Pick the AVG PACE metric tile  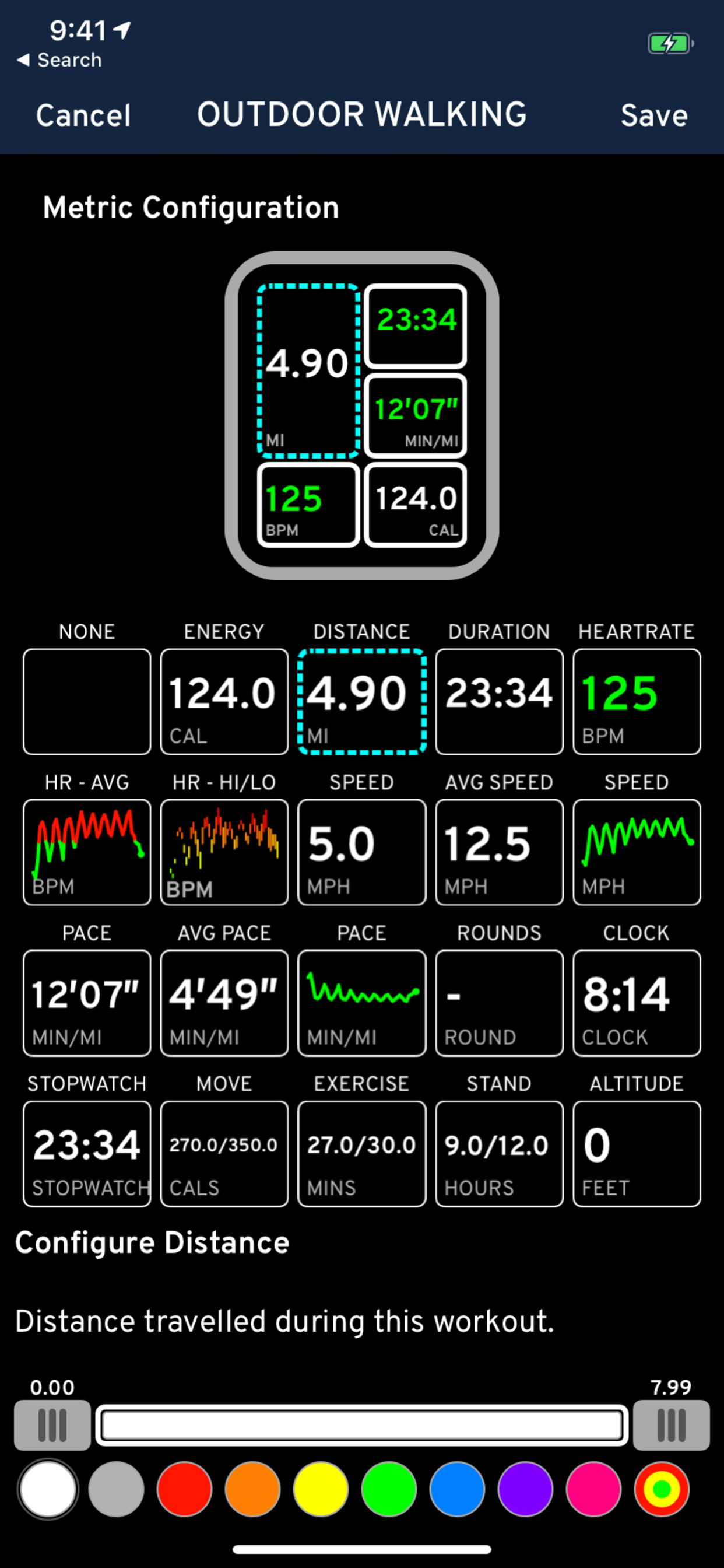click(224, 1003)
